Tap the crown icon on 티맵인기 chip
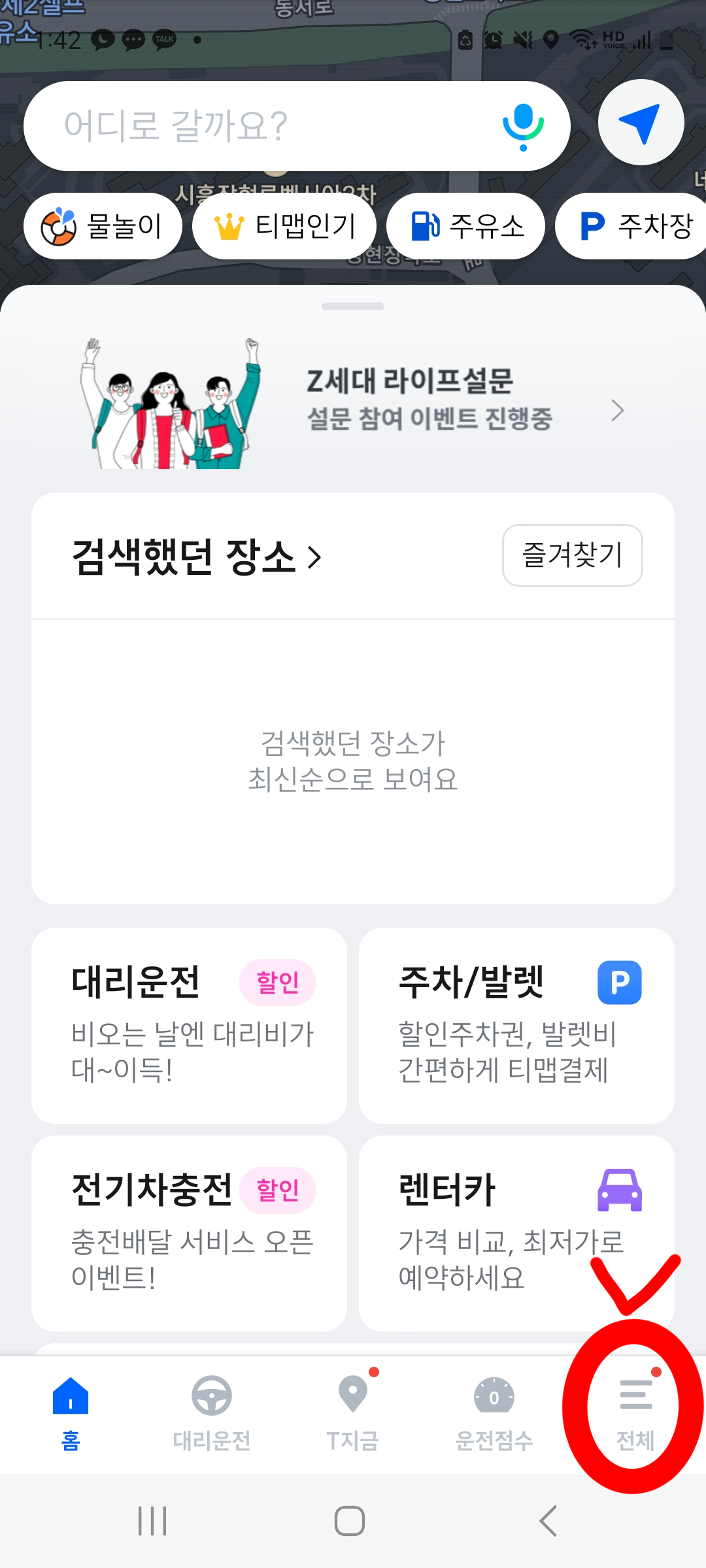This screenshot has height=1568, width=706. tap(227, 225)
